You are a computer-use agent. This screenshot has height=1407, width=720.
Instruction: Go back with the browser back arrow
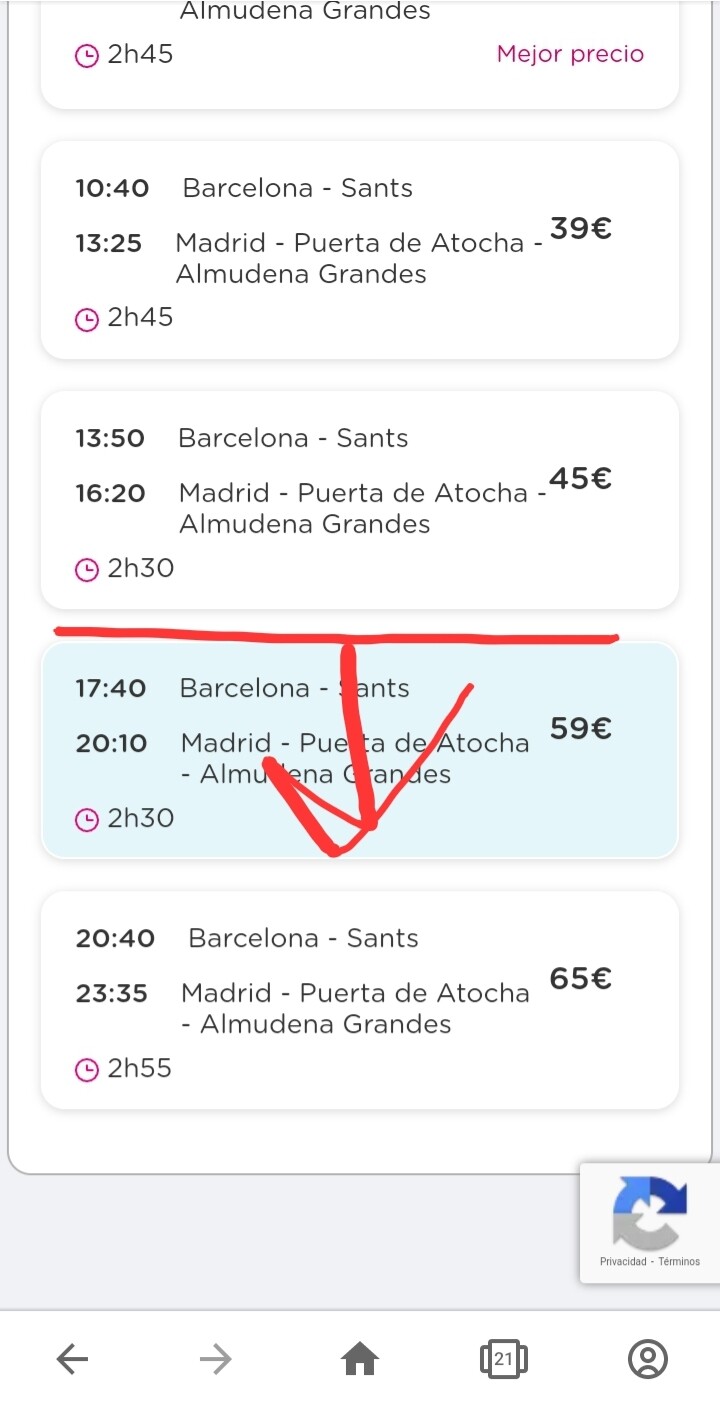coord(72,1358)
